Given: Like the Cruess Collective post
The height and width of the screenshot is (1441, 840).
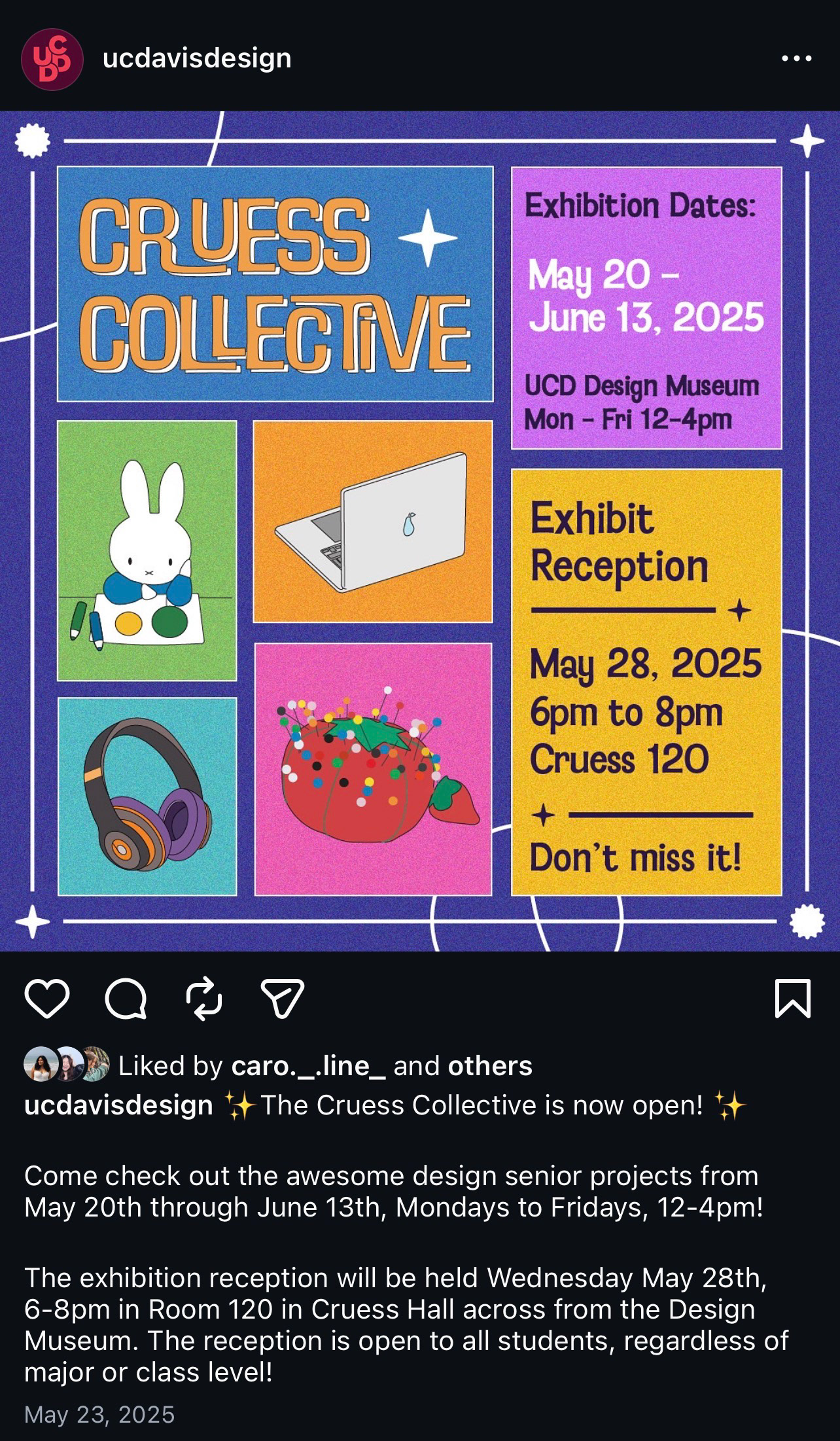Looking at the screenshot, I should 47,999.
